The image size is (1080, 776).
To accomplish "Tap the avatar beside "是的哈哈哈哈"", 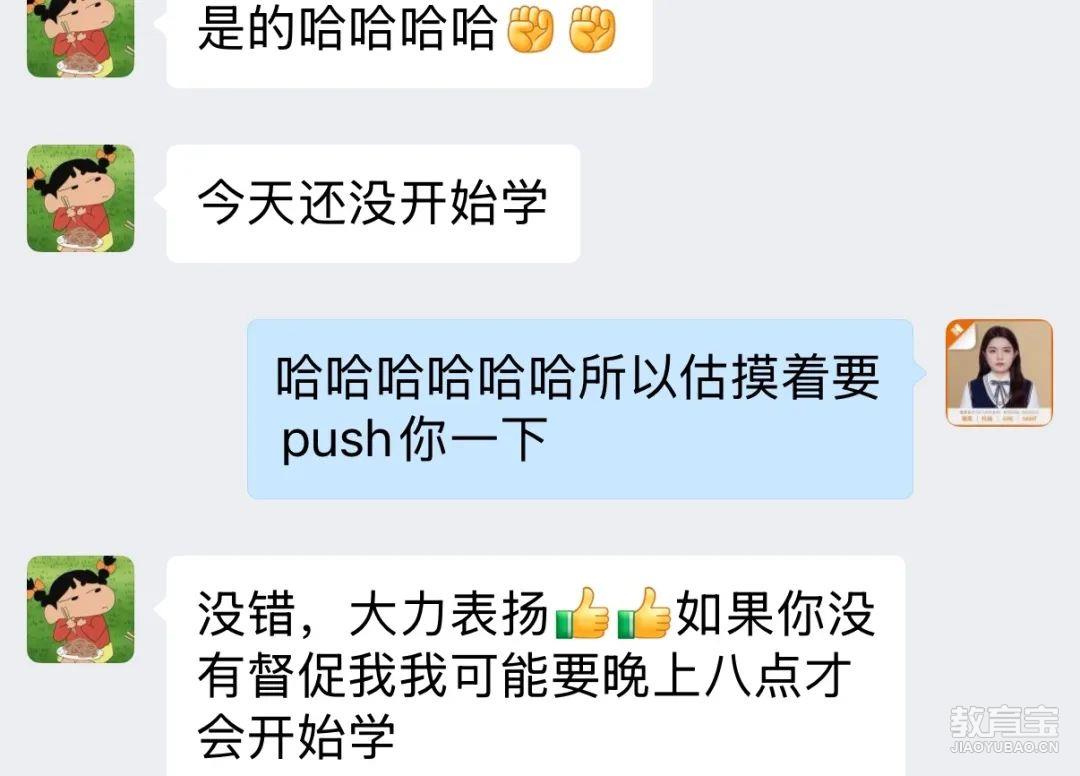I will click(80, 38).
